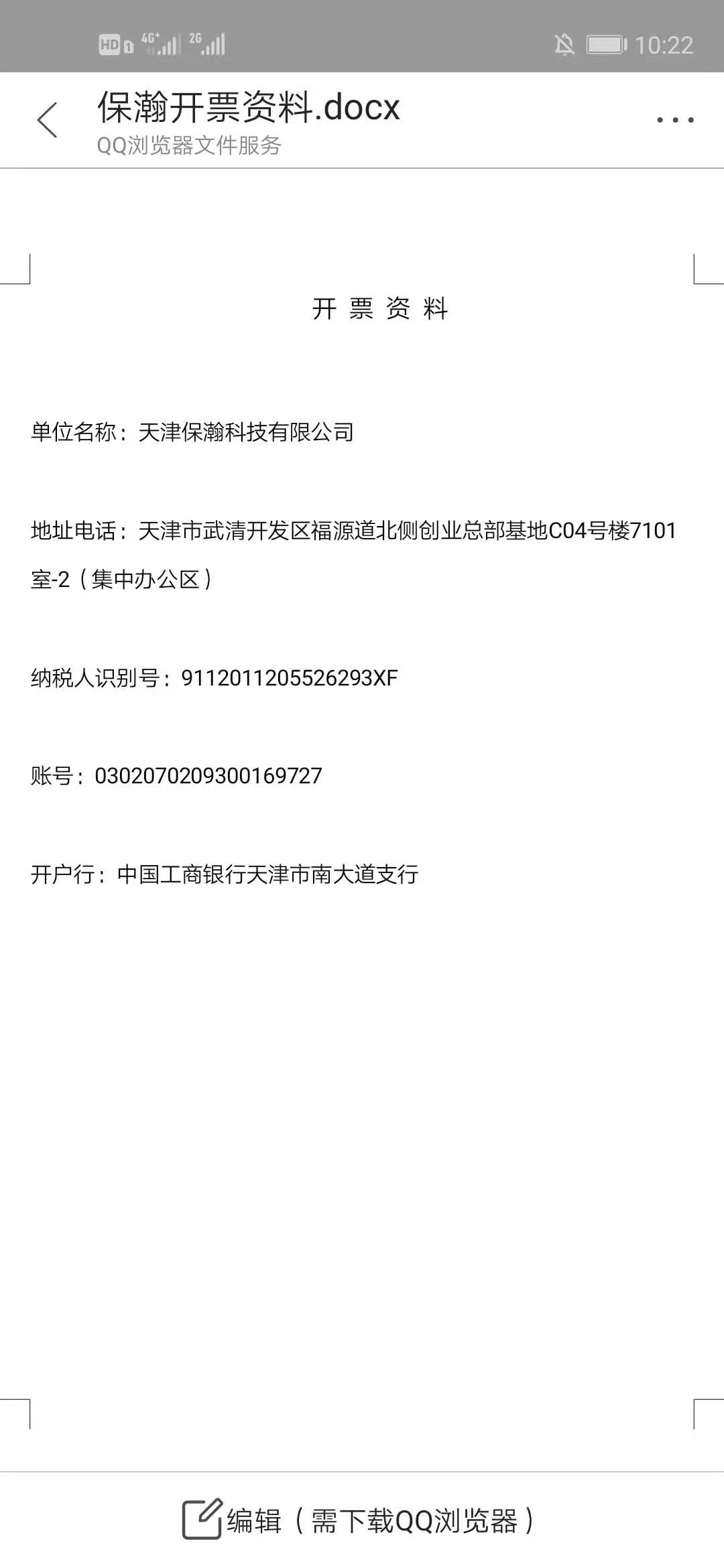Open the three-dot overflow menu
The height and width of the screenshot is (1568, 724).
[674, 120]
